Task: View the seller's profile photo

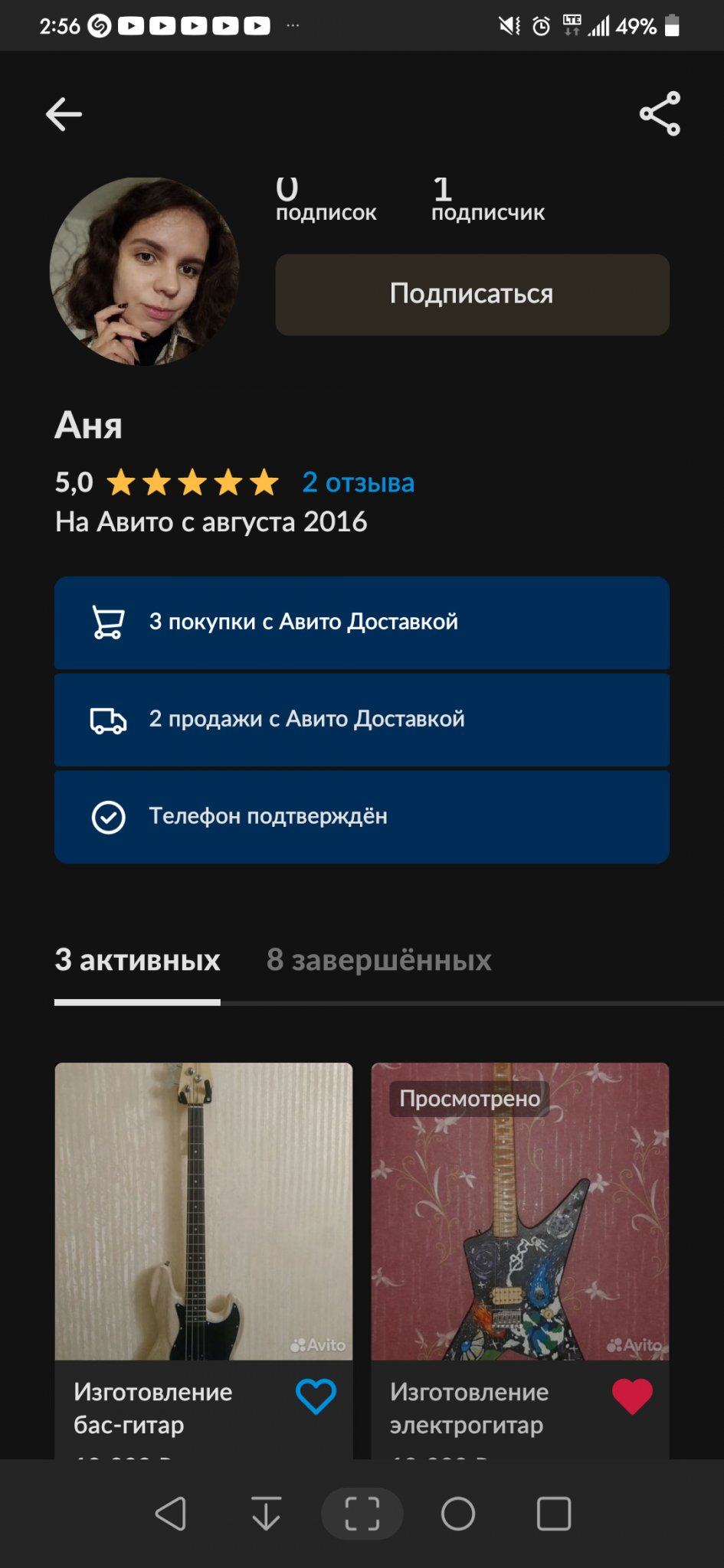Action: click(144, 272)
